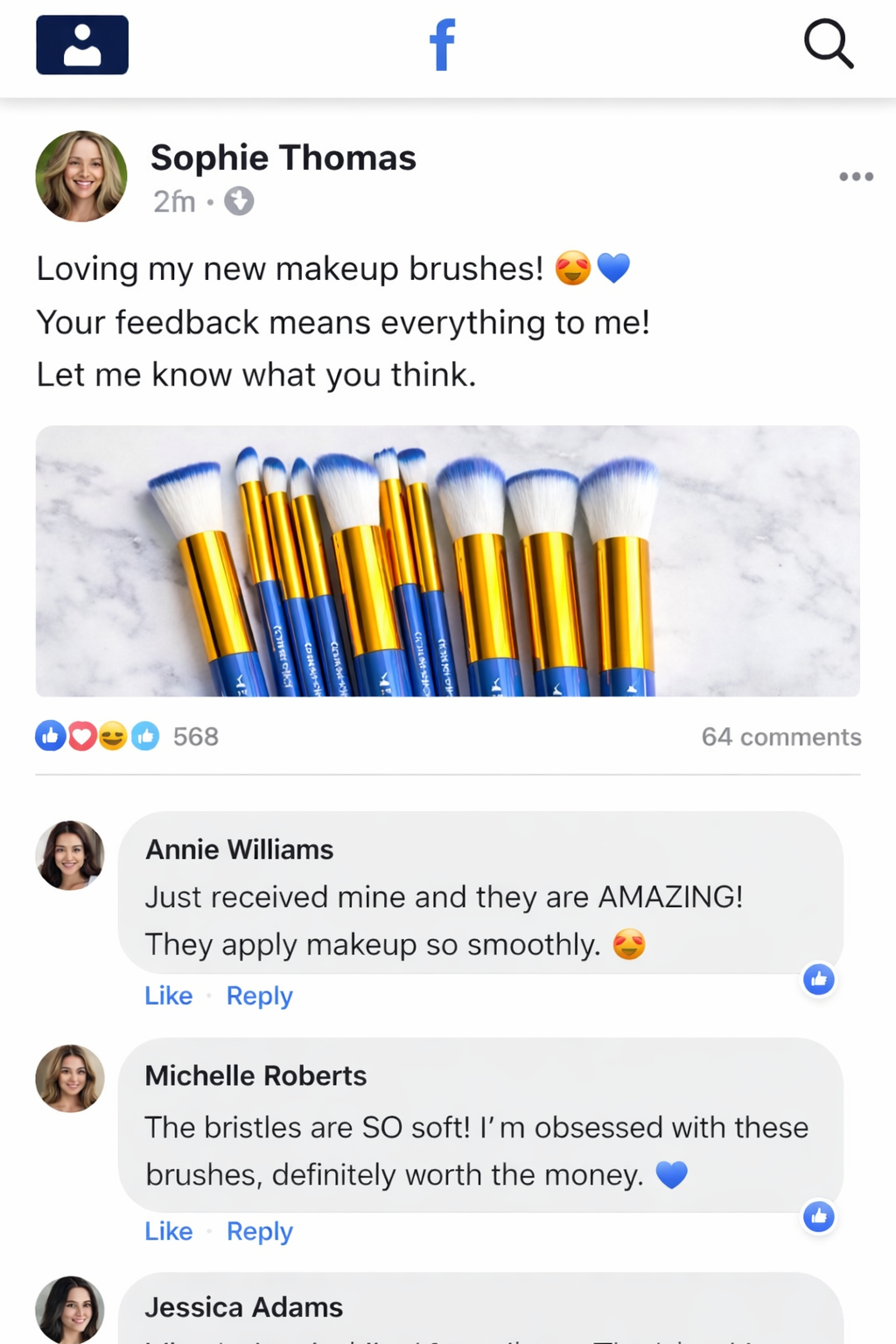
Task: Tap the audience/privacy icon next to the timestamp
Action: coord(238,200)
